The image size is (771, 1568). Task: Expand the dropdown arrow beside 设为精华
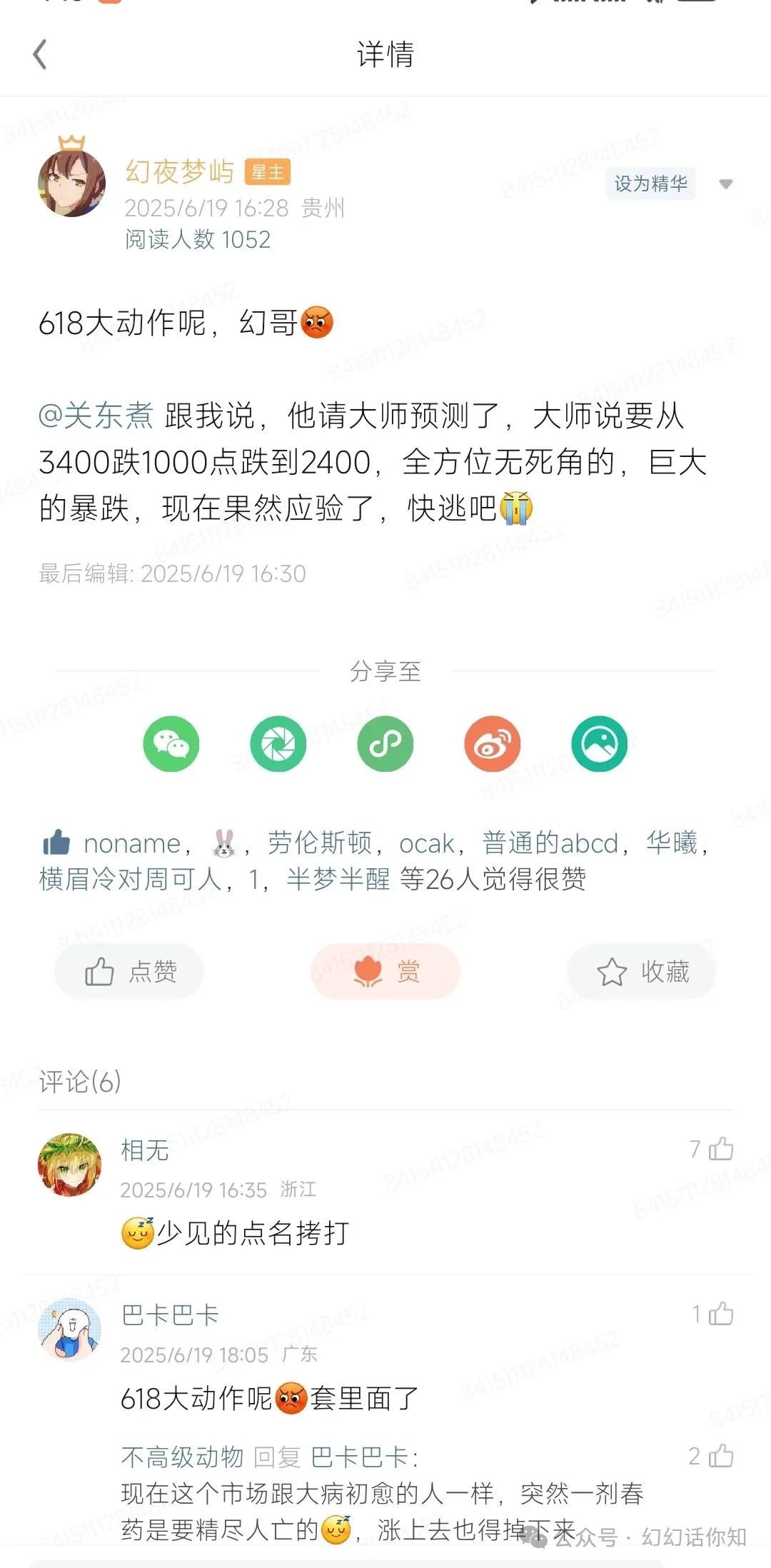click(725, 184)
